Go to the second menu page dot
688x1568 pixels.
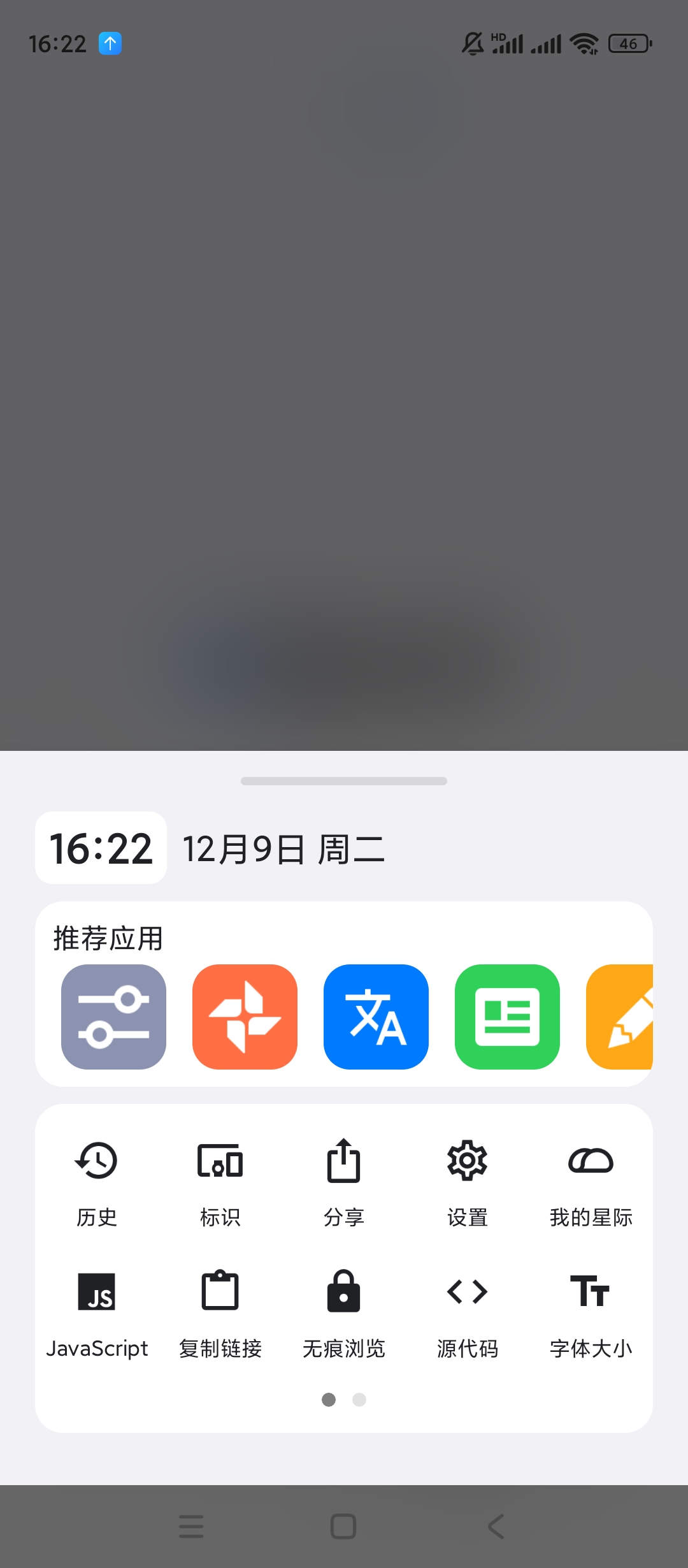[x=359, y=1400]
